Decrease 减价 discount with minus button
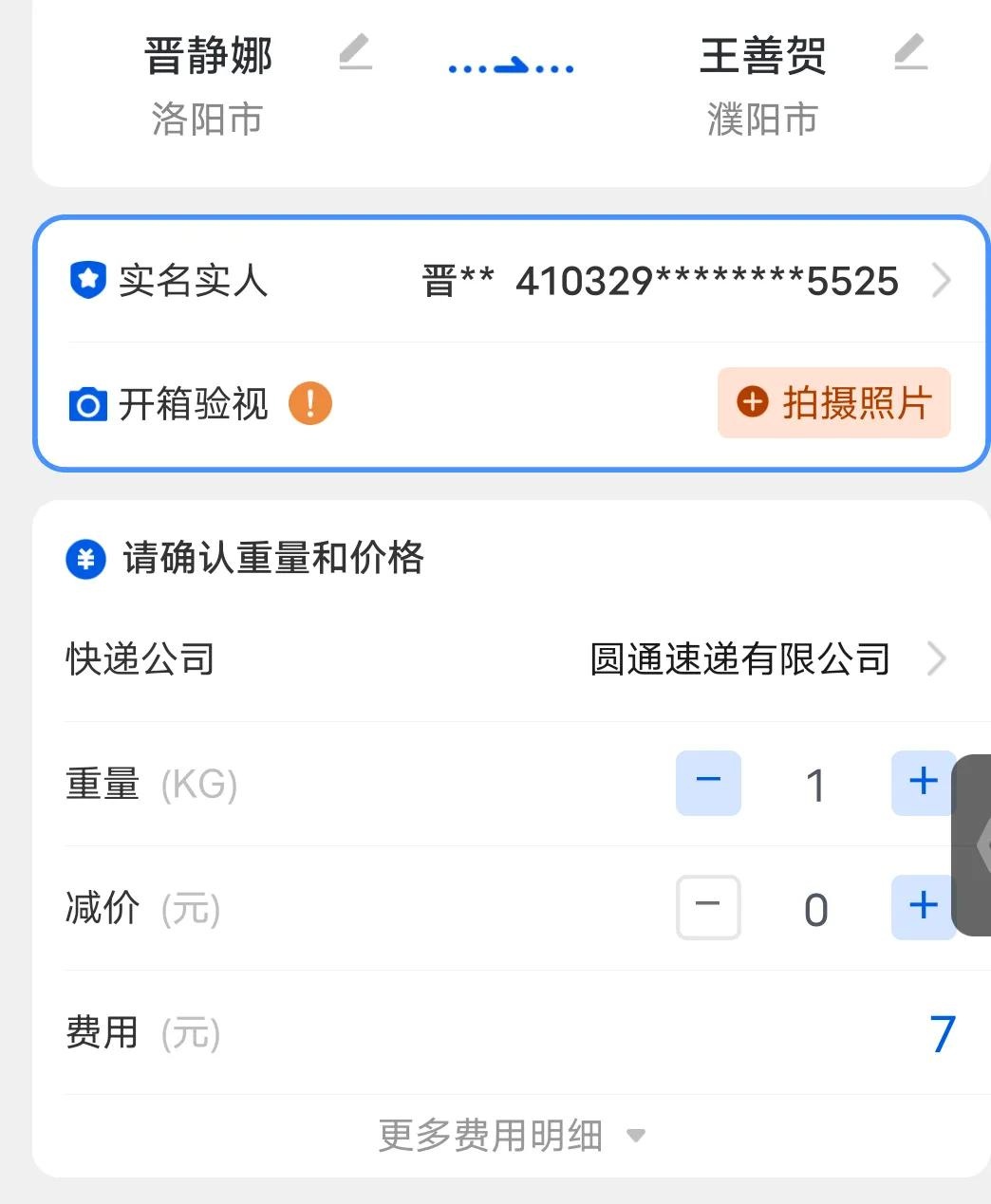991x1204 pixels. [708, 908]
